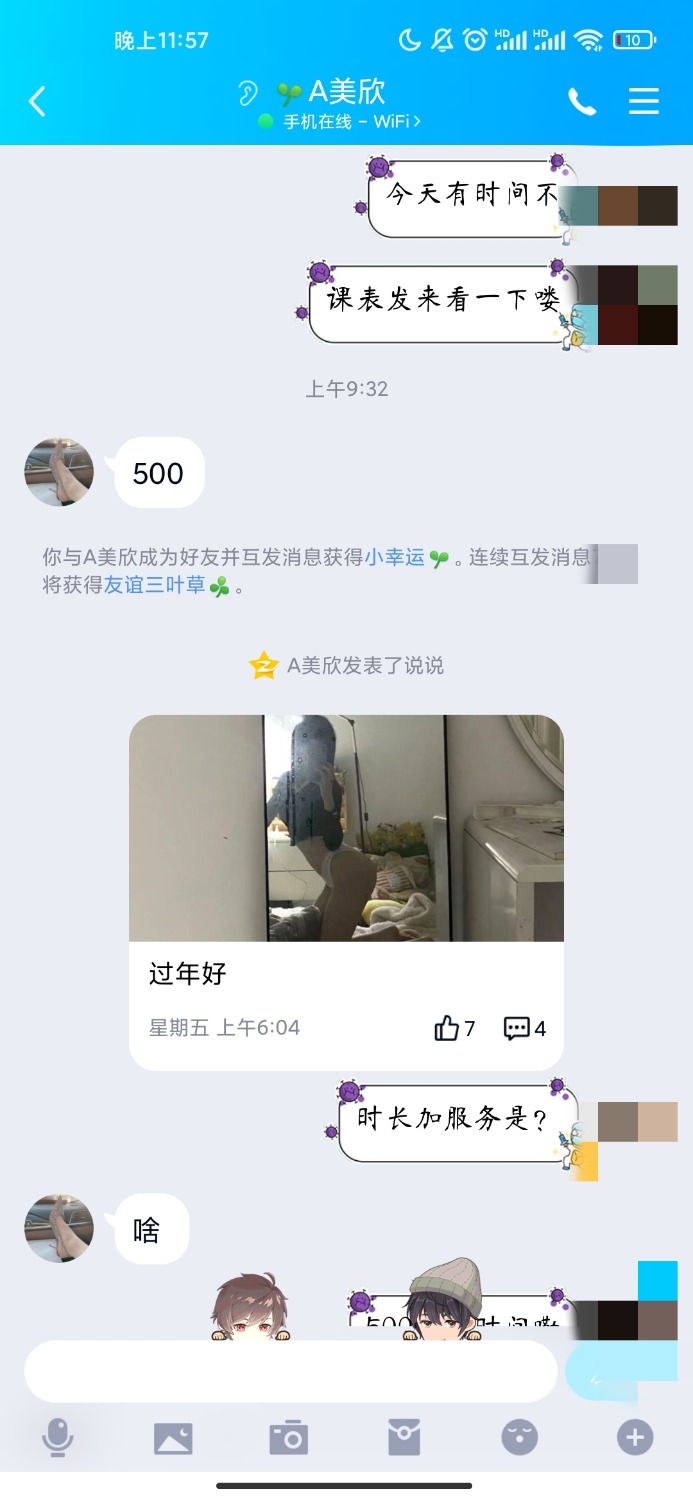Open the chat settings menu
693x1500 pixels.
(x=643, y=101)
